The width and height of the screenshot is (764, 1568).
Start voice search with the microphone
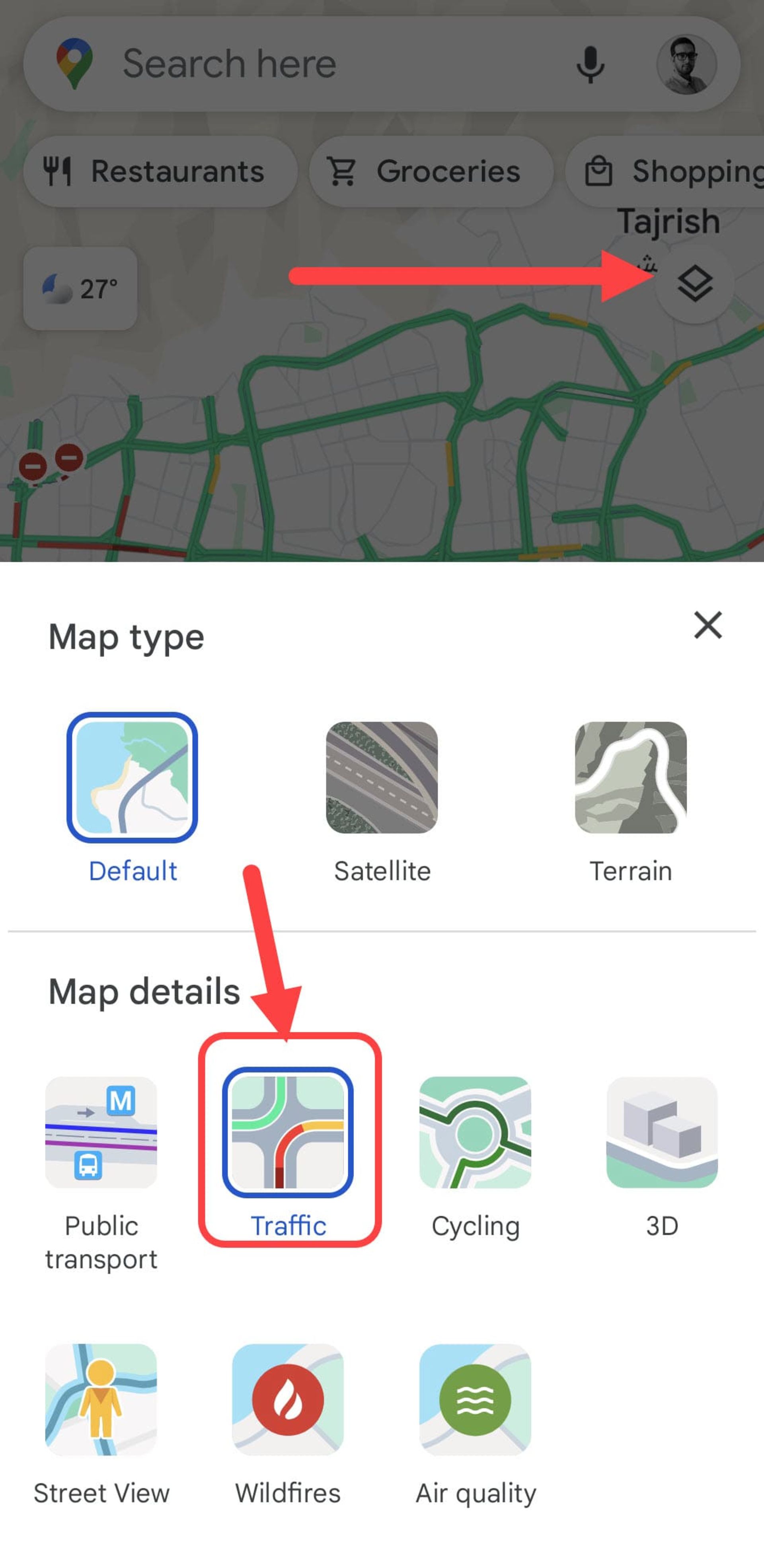[x=590, y=64]
